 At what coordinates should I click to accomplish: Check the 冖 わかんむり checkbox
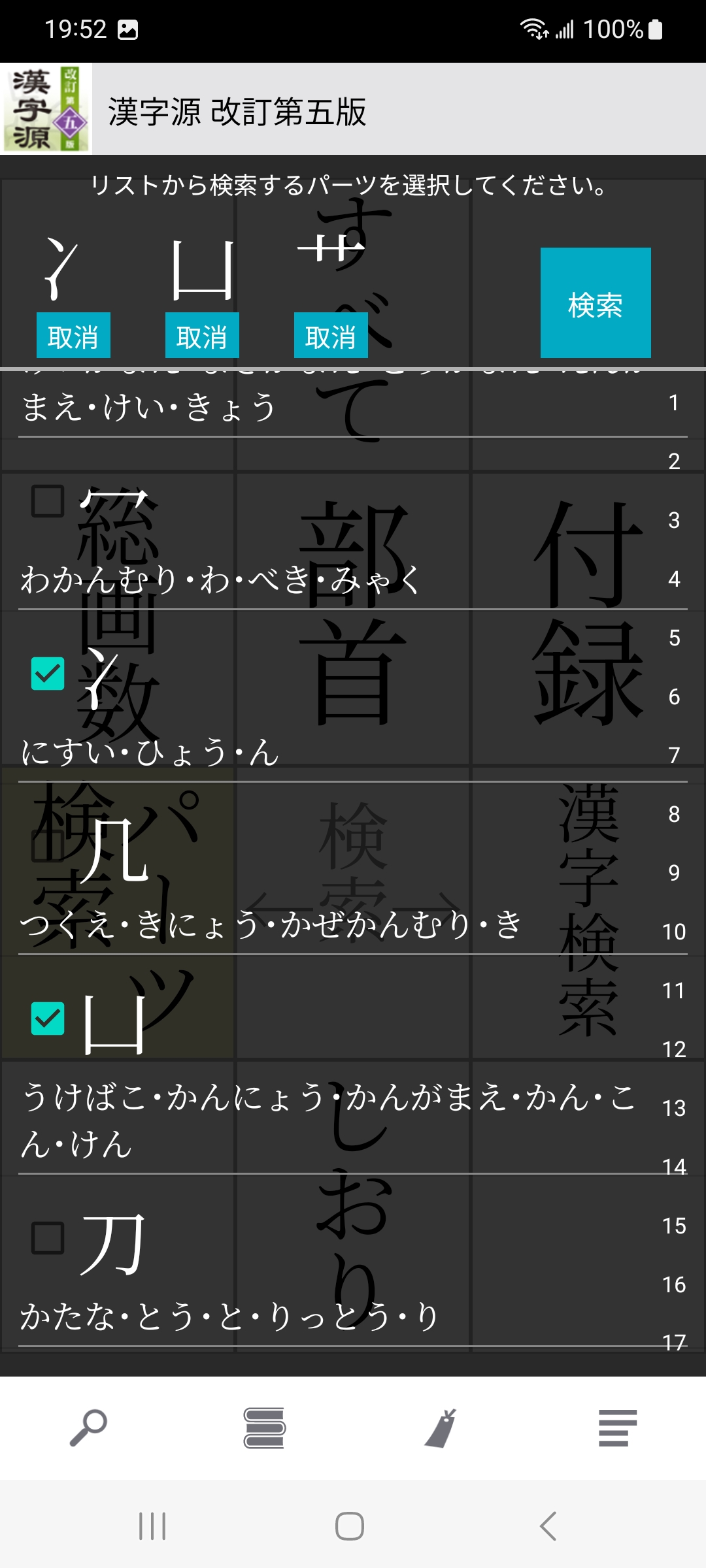tap(48, 502)
